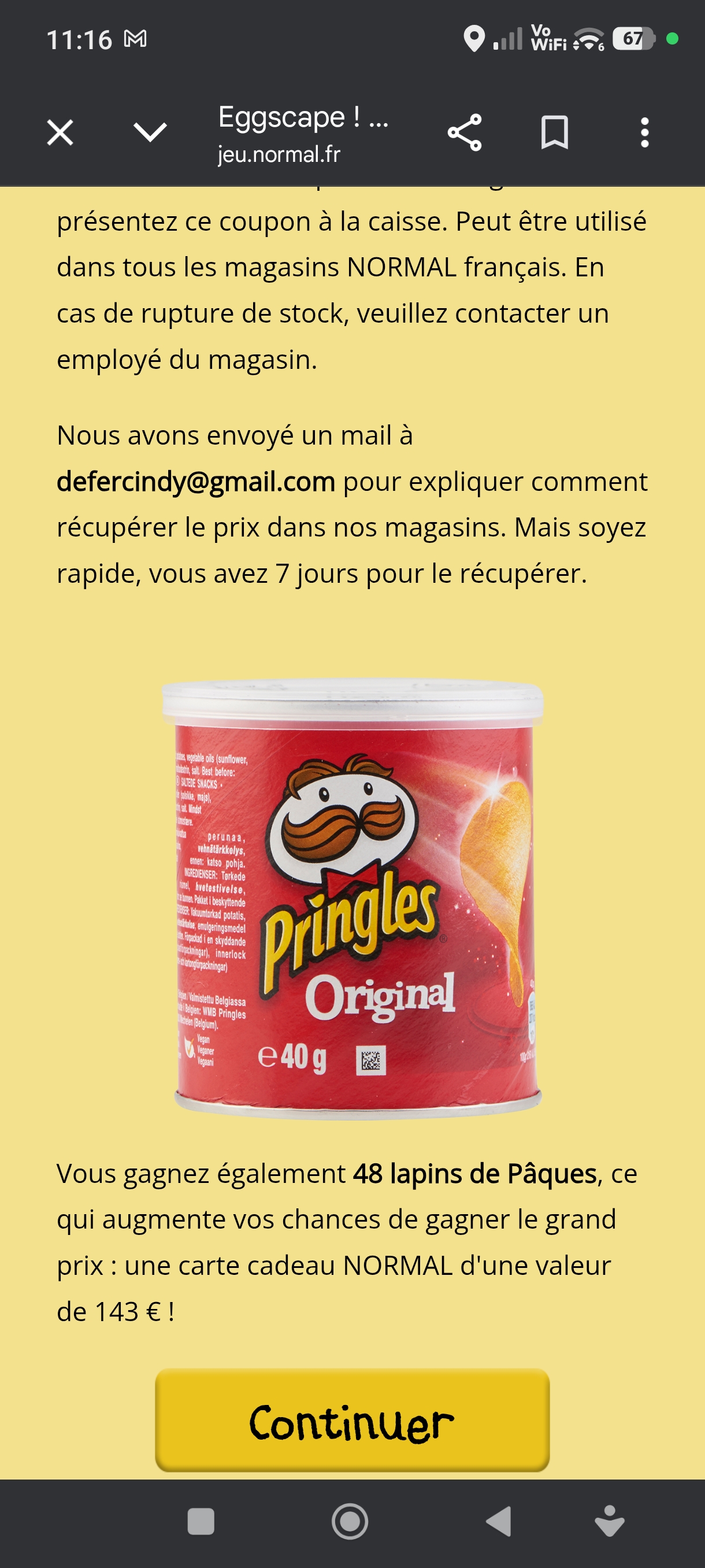
Task: Close the in-app browser tab
Action: tap(60, 132)
